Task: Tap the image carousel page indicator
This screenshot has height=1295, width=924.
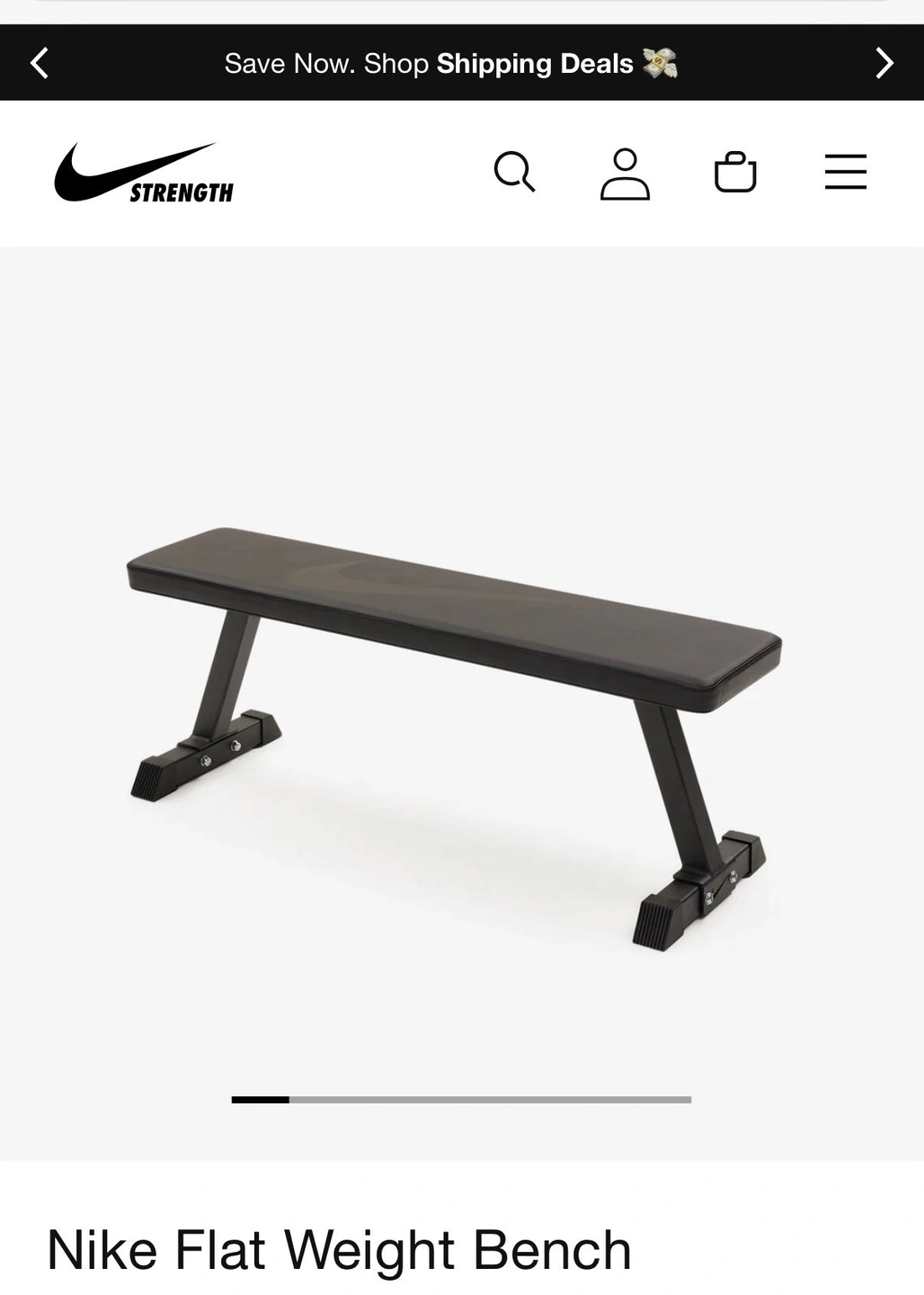Action: [x=461, y=1099]
